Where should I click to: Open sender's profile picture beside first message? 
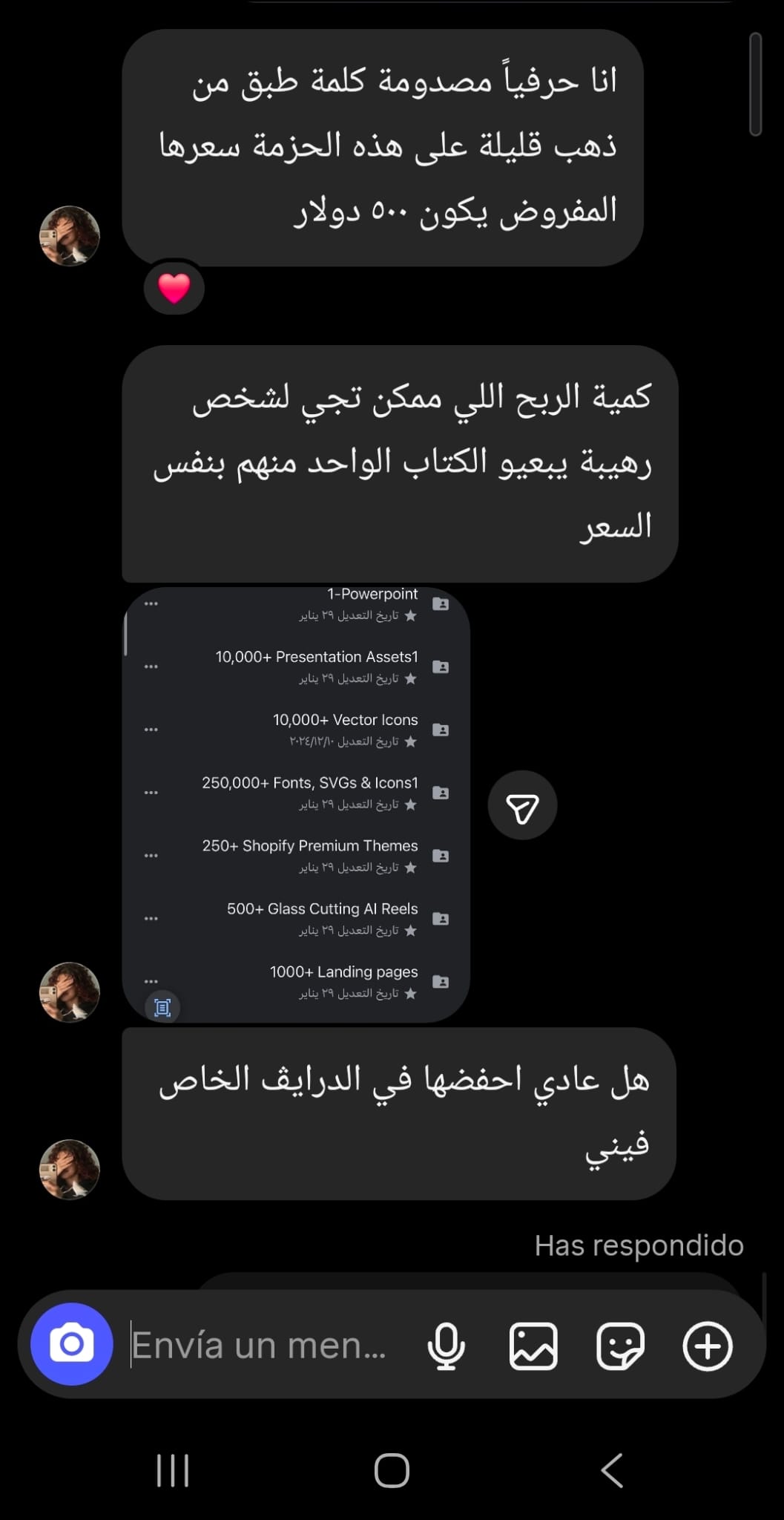(x=70, y=236)
